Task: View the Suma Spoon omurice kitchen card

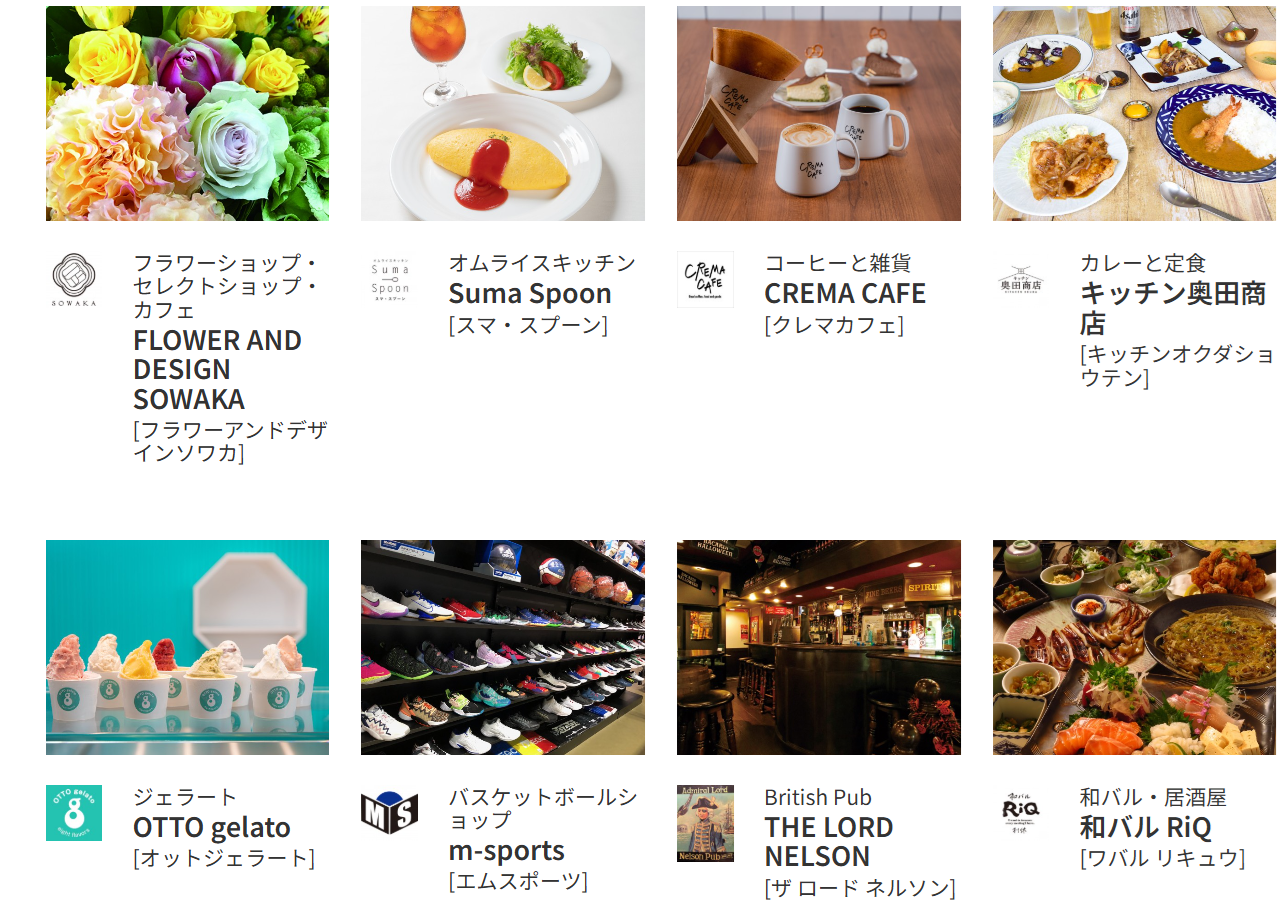Action: pos(502,114)
